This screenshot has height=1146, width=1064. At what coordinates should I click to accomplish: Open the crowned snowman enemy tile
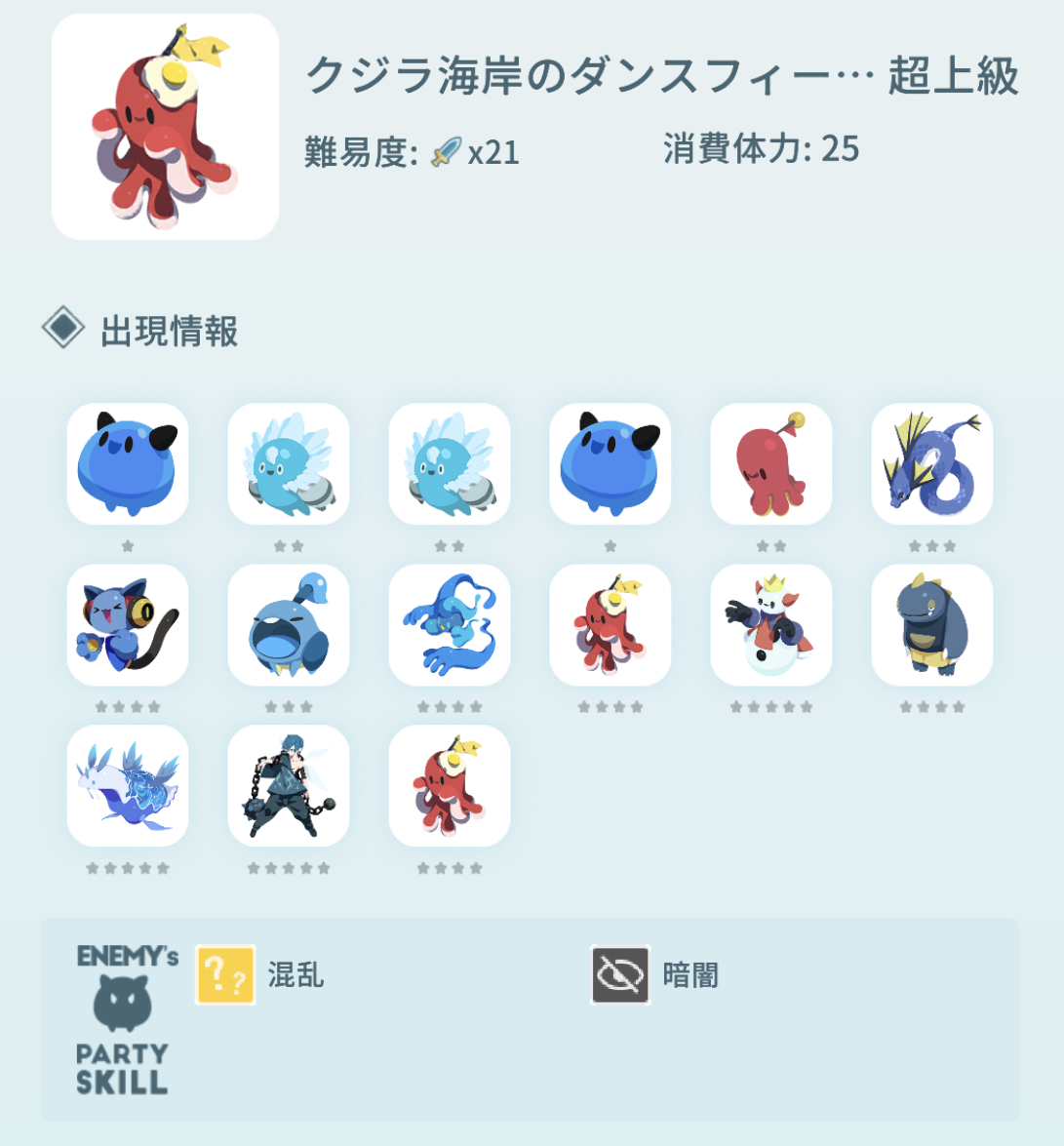point(770,625)
